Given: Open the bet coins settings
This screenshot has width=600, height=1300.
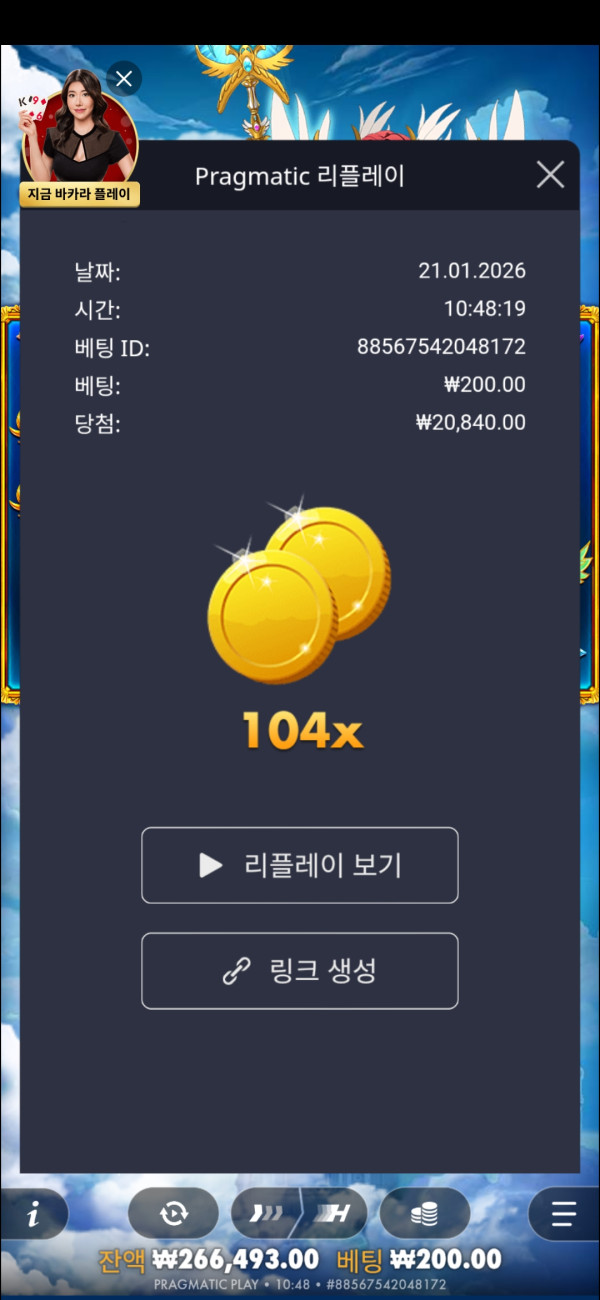Looking at the screenshot, I should click(x=425, y=1214).
